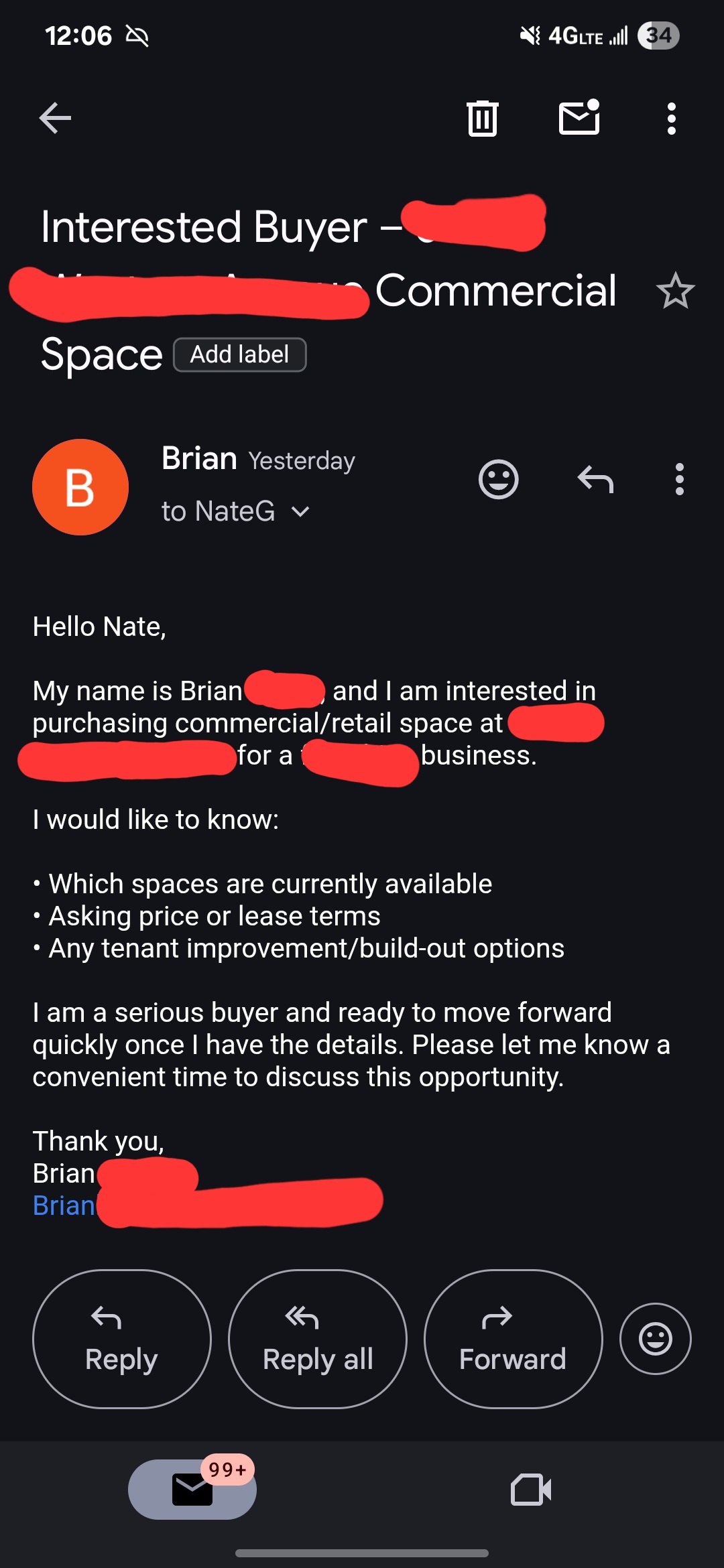Open the message options menu by Brian
The image size is (724, 1568).
click(x=680, y=480)
